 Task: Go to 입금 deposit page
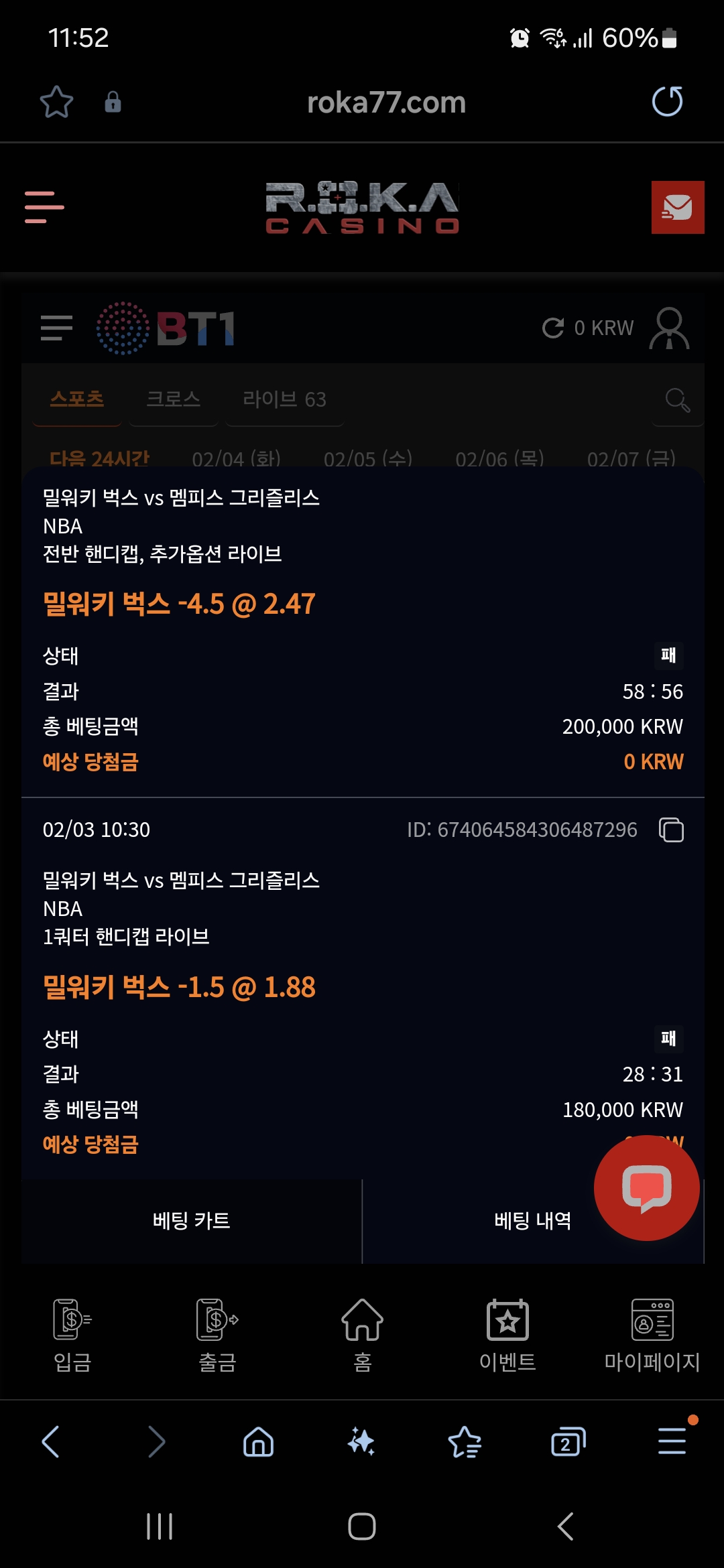72,1335
